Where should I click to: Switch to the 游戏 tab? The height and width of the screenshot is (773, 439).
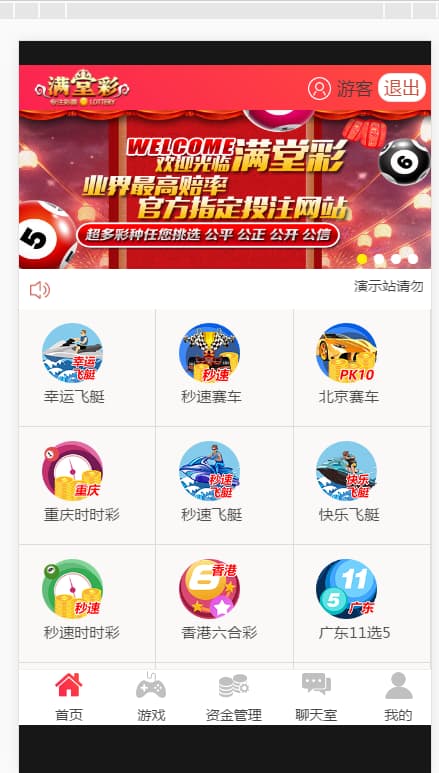pyautogui.click(x=151, y=697)
